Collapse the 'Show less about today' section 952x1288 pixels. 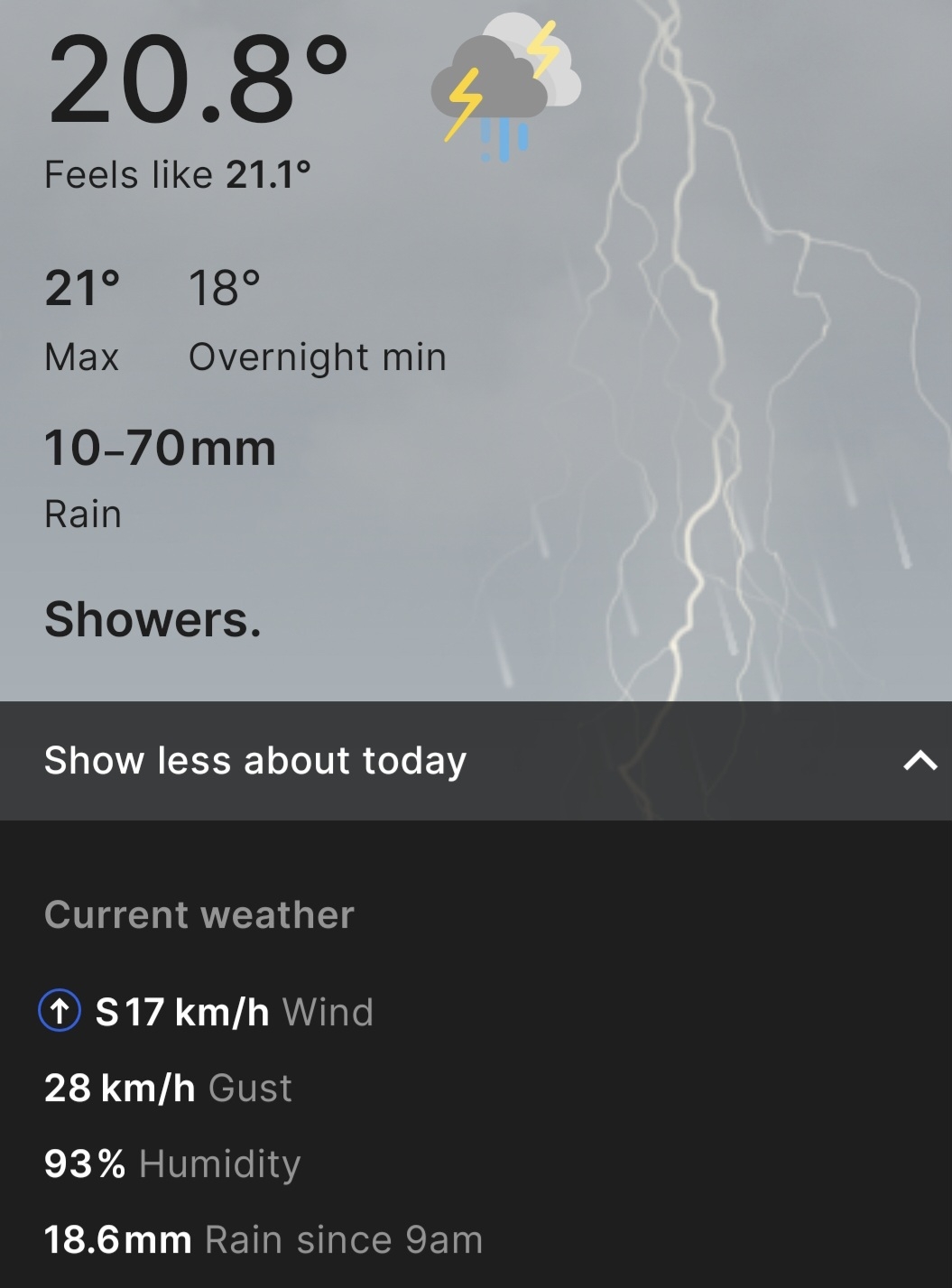919,761
